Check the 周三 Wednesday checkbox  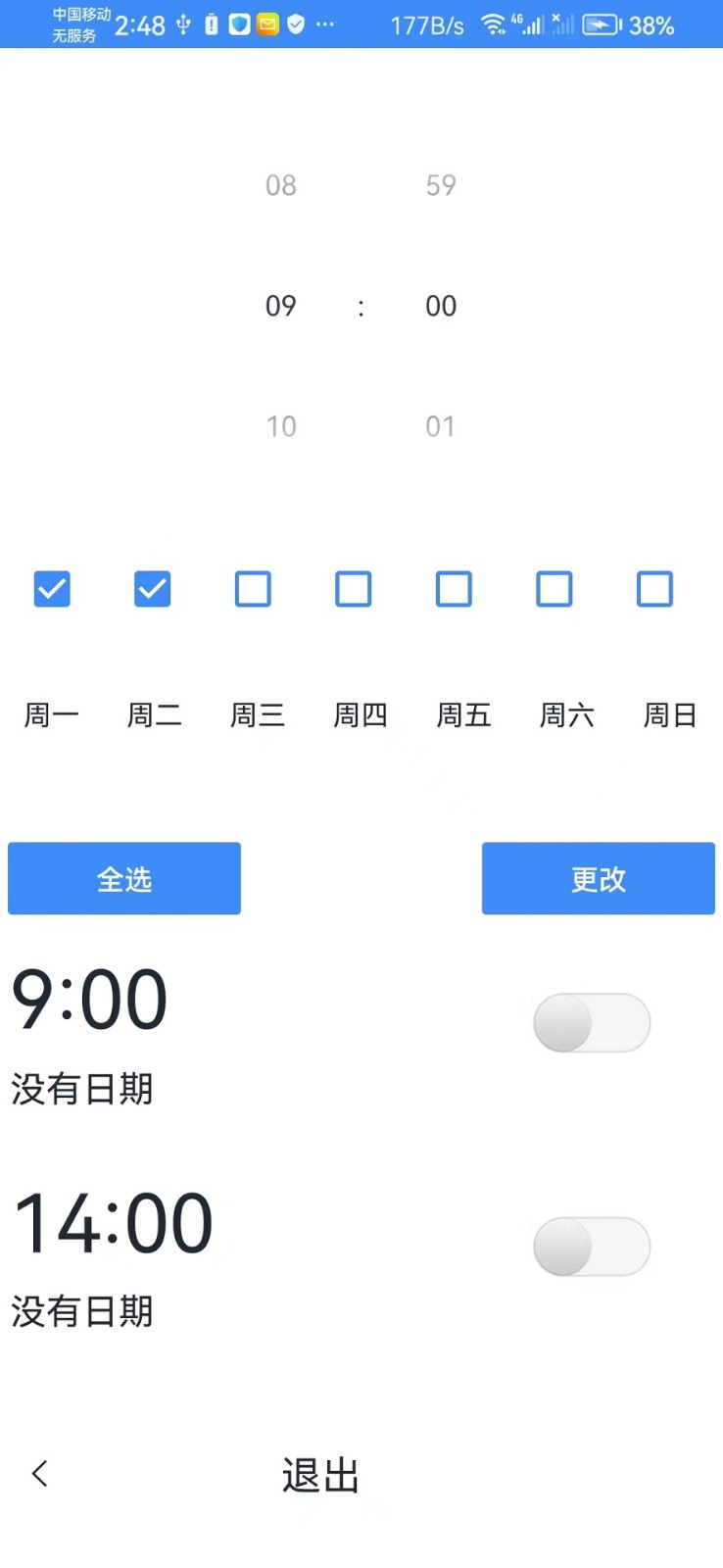click(253, 589)
